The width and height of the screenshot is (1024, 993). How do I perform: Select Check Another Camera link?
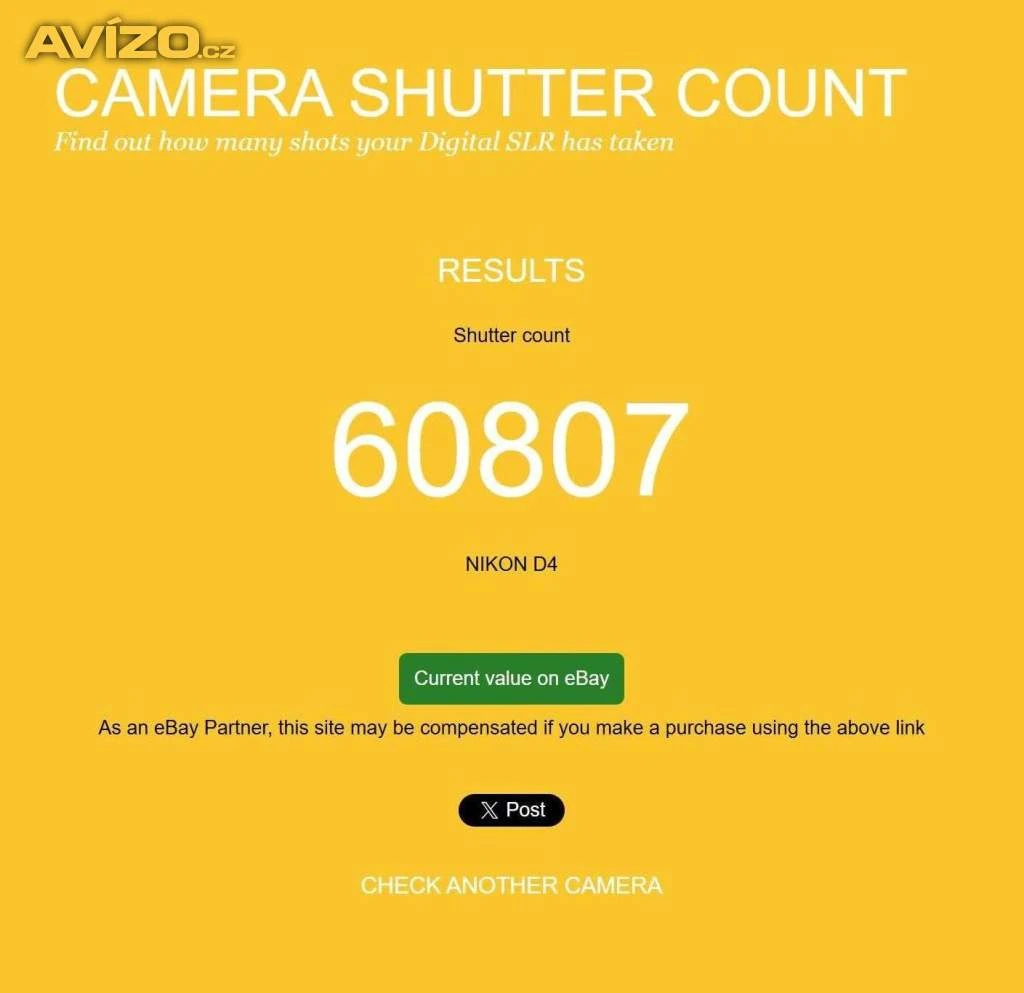click(511, 885)
